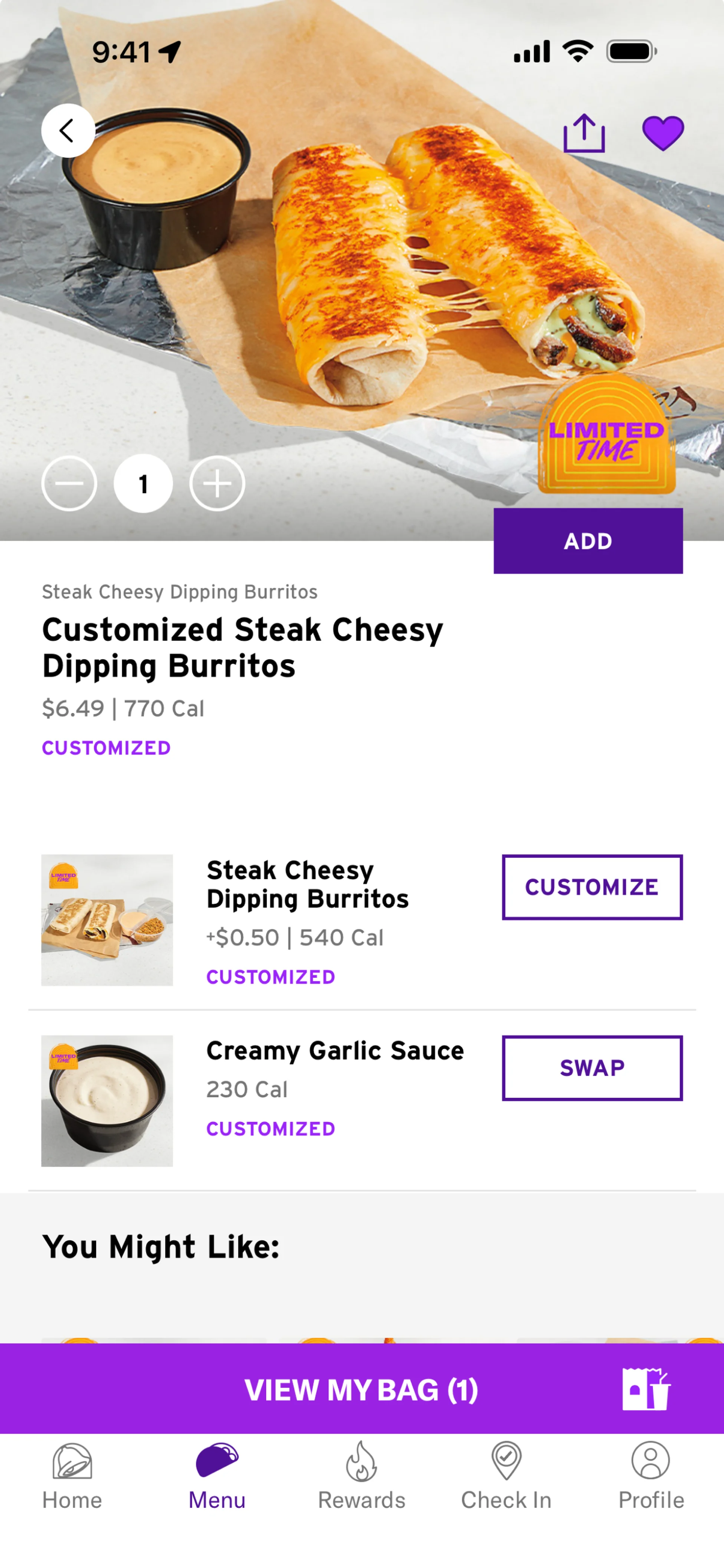View my bag with one item
The image size is (724, 1568).
[362, 1389]
